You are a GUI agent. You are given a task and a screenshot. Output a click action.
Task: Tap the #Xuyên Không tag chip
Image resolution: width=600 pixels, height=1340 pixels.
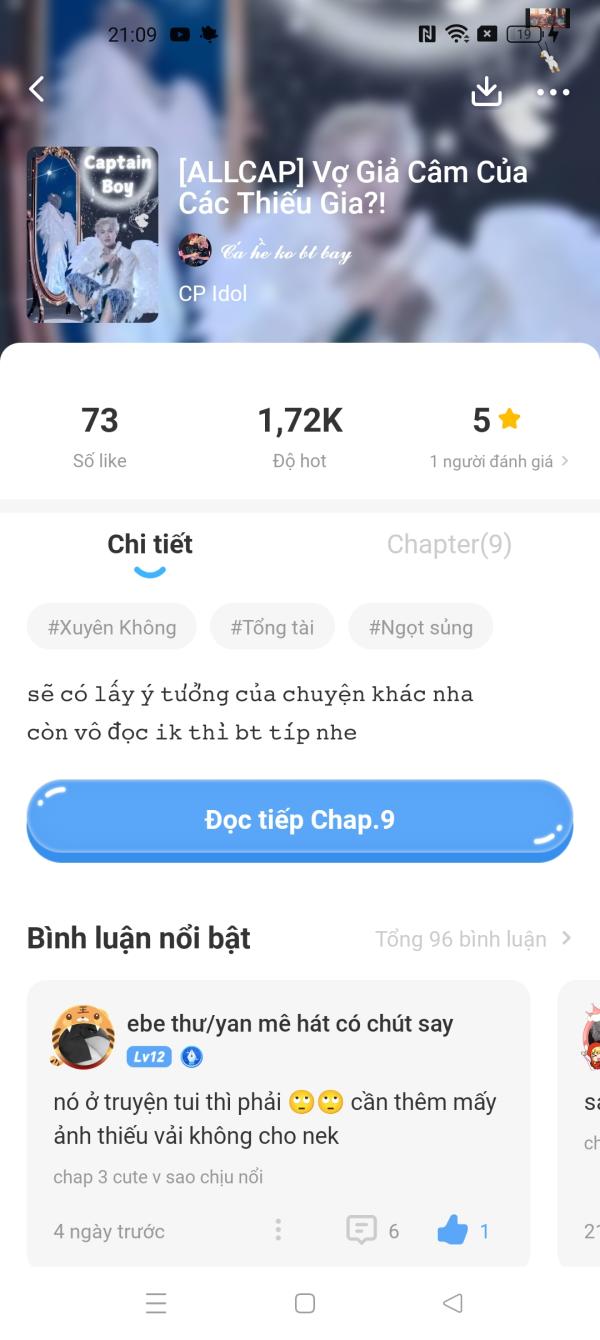pos(112,627)
